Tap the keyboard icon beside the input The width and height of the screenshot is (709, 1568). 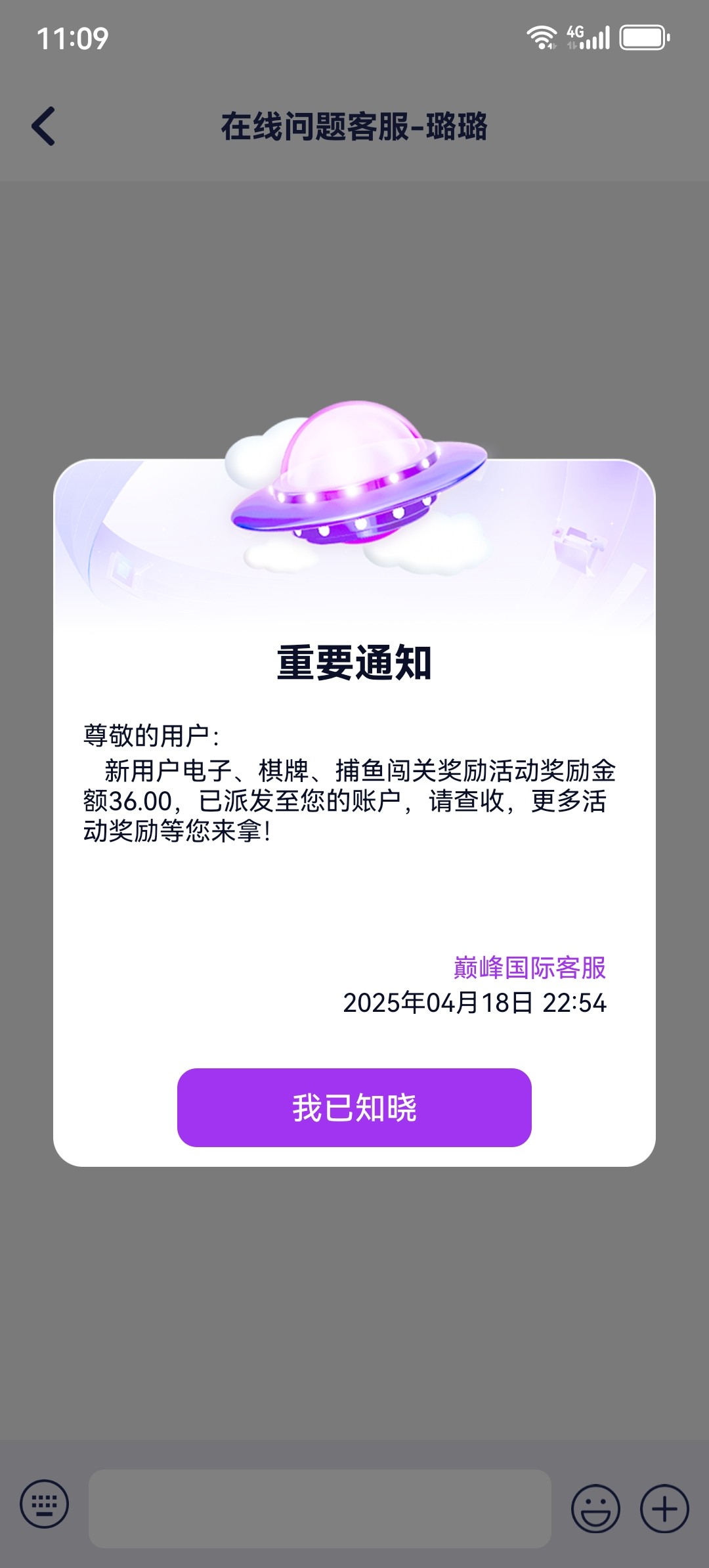point(44,1504)
